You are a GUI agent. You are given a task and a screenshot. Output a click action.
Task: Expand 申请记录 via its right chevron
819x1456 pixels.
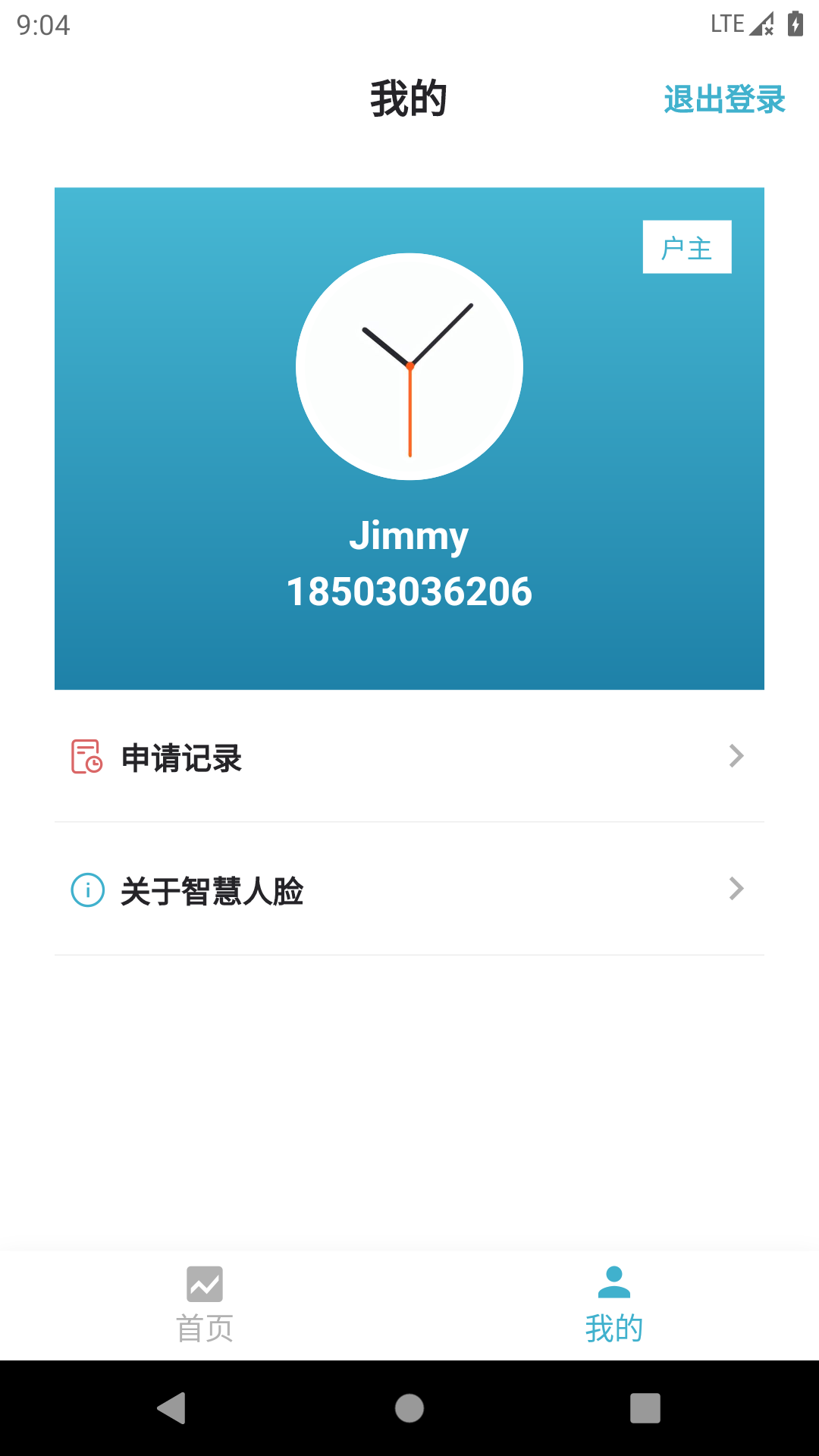[735, 756]
